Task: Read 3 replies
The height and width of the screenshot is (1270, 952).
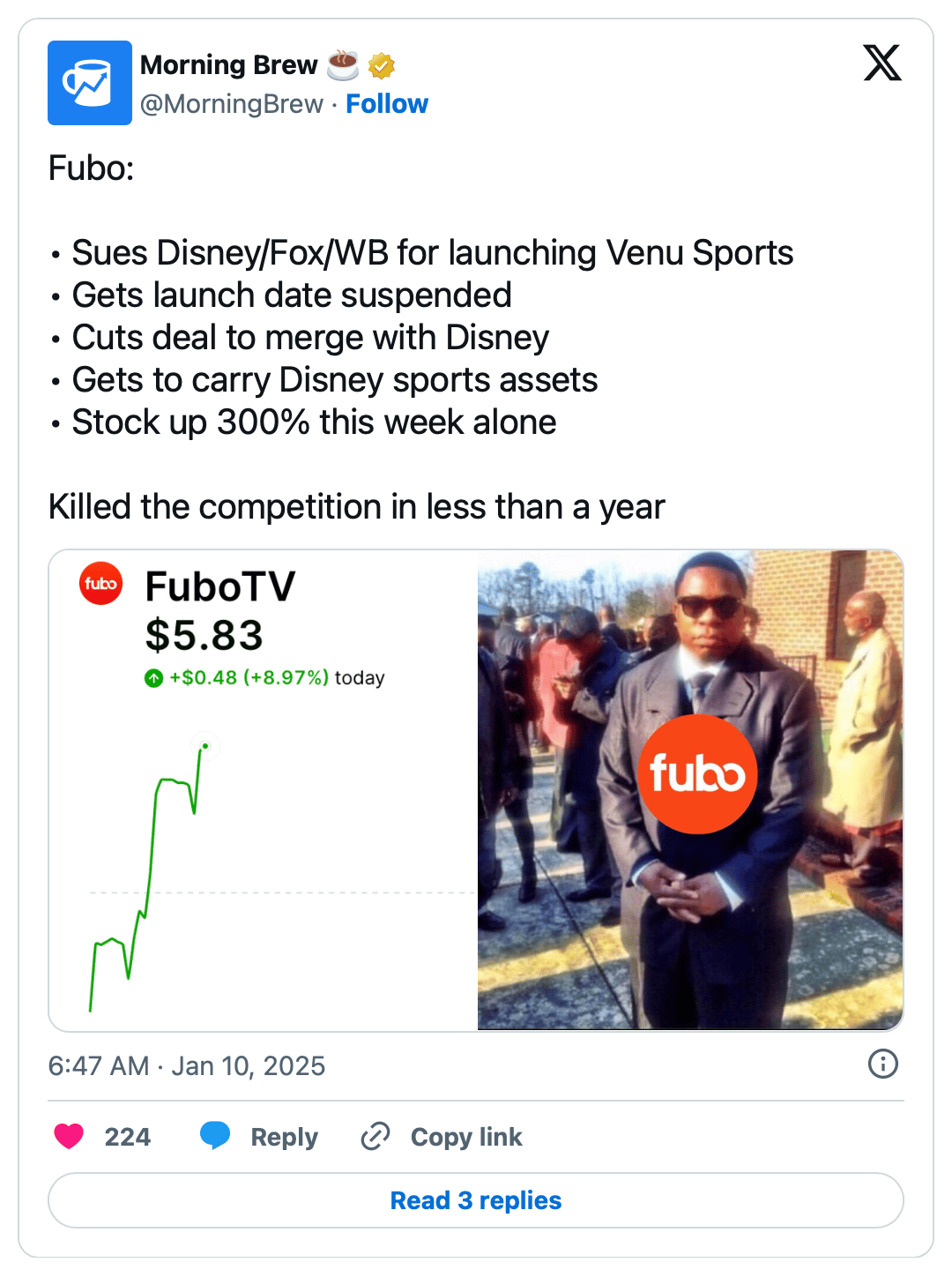Action: click(x=476, y=1199)
